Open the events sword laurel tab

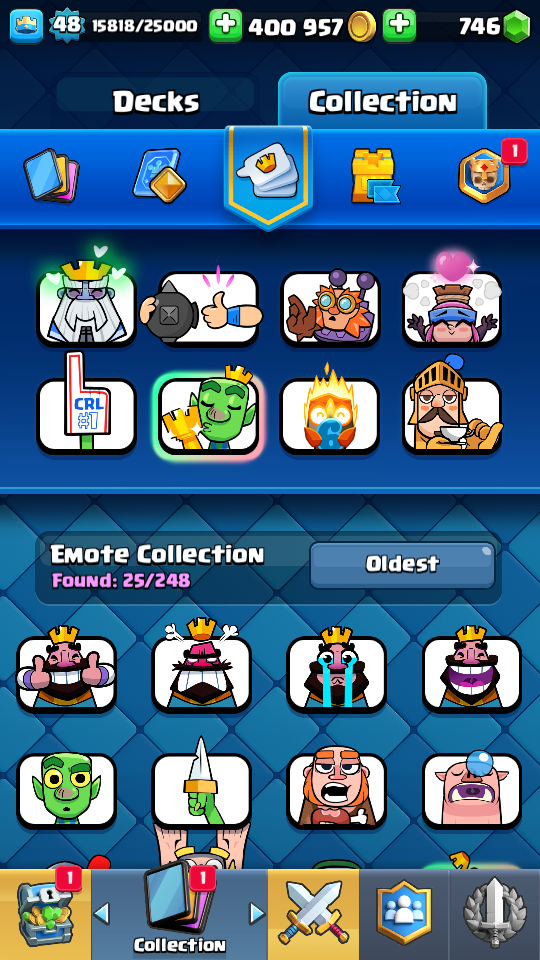[x=495, y=914]
